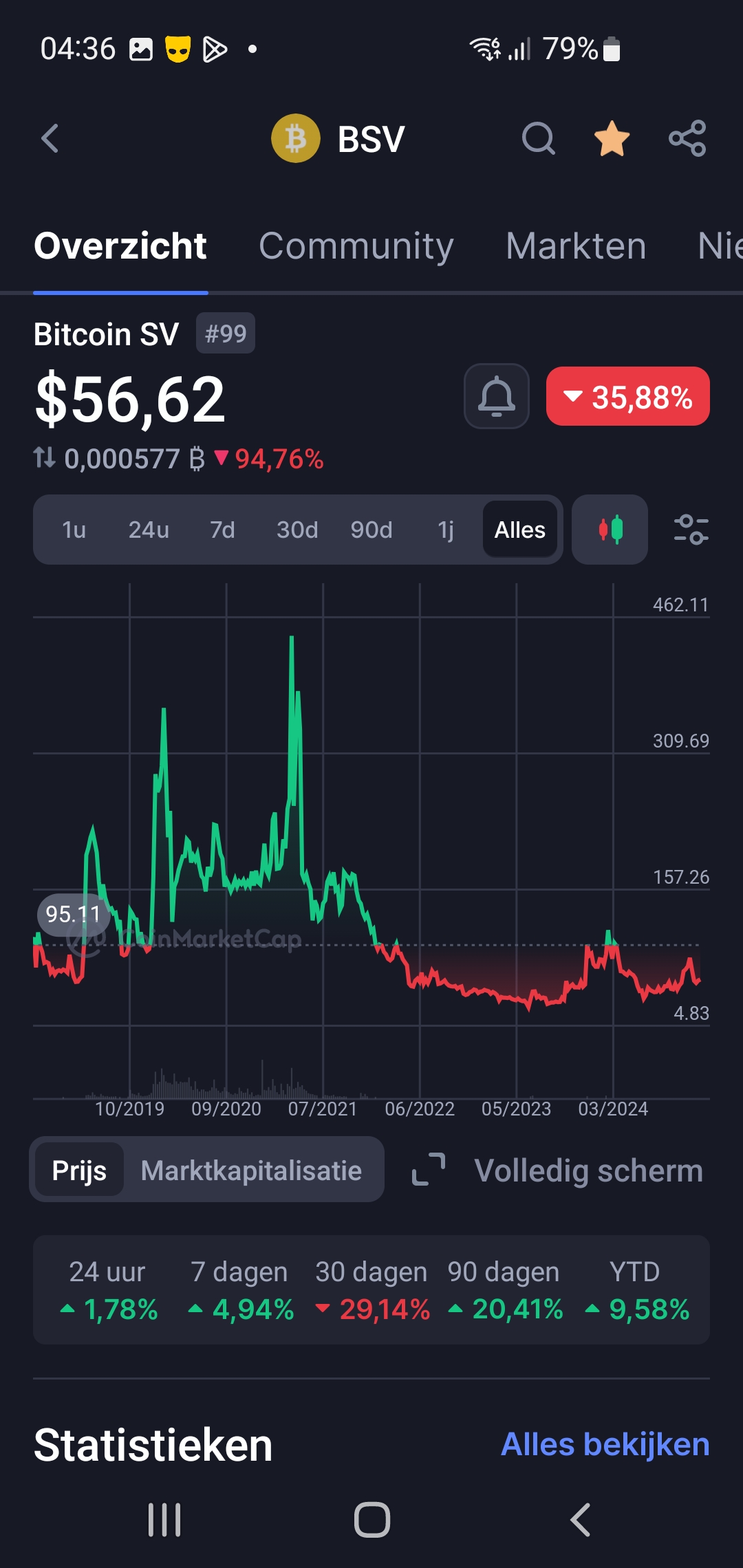Screen dimensions: 743x1568
Task: Go back using the top-left arrow
Action: point(50,139)
